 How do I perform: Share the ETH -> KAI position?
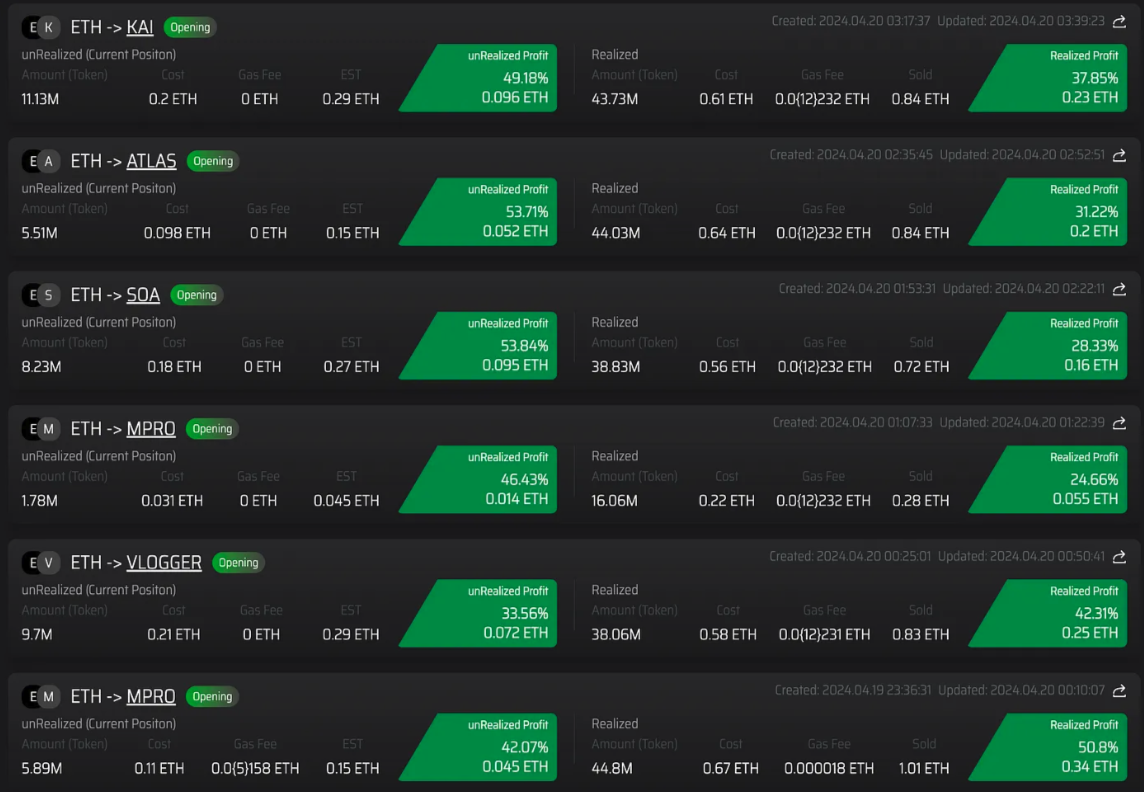[1119, 21]
